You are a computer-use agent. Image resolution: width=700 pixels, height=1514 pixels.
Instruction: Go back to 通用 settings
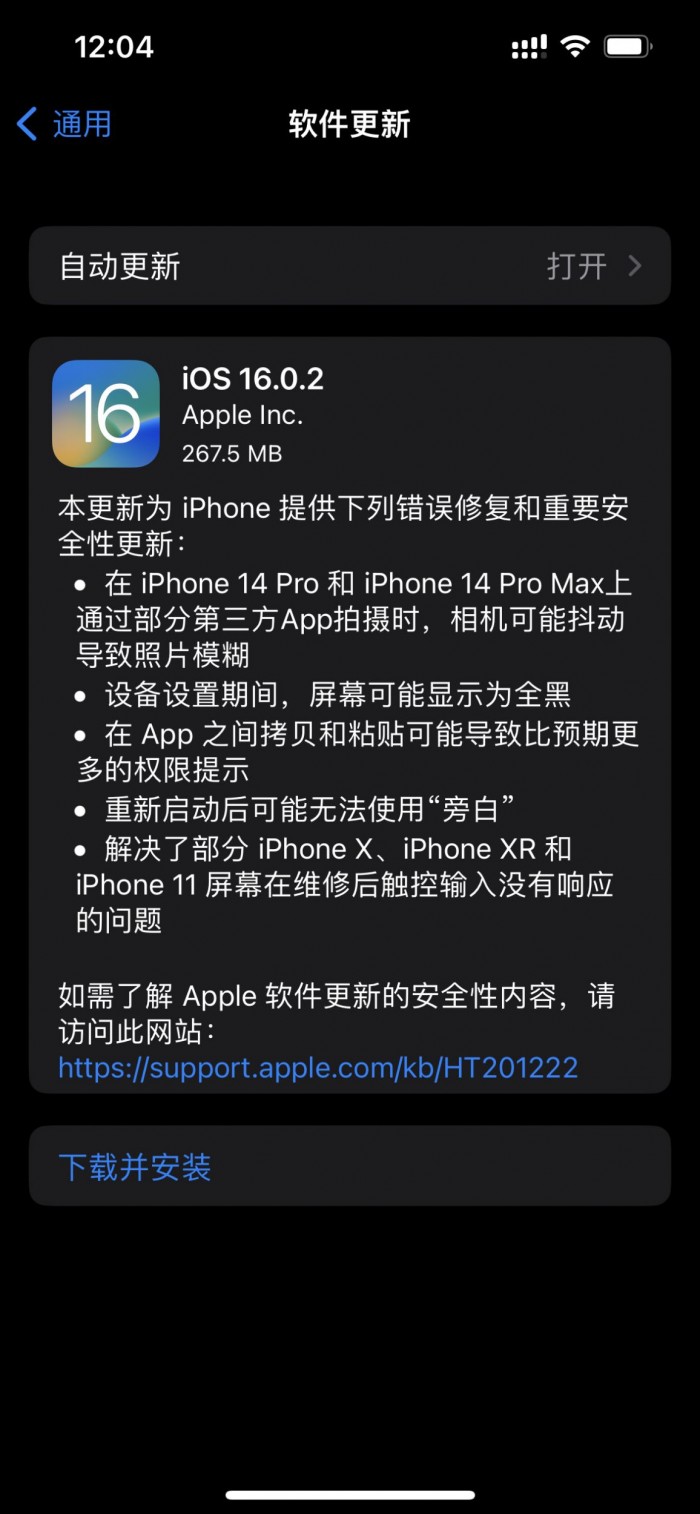pos(64,125)
